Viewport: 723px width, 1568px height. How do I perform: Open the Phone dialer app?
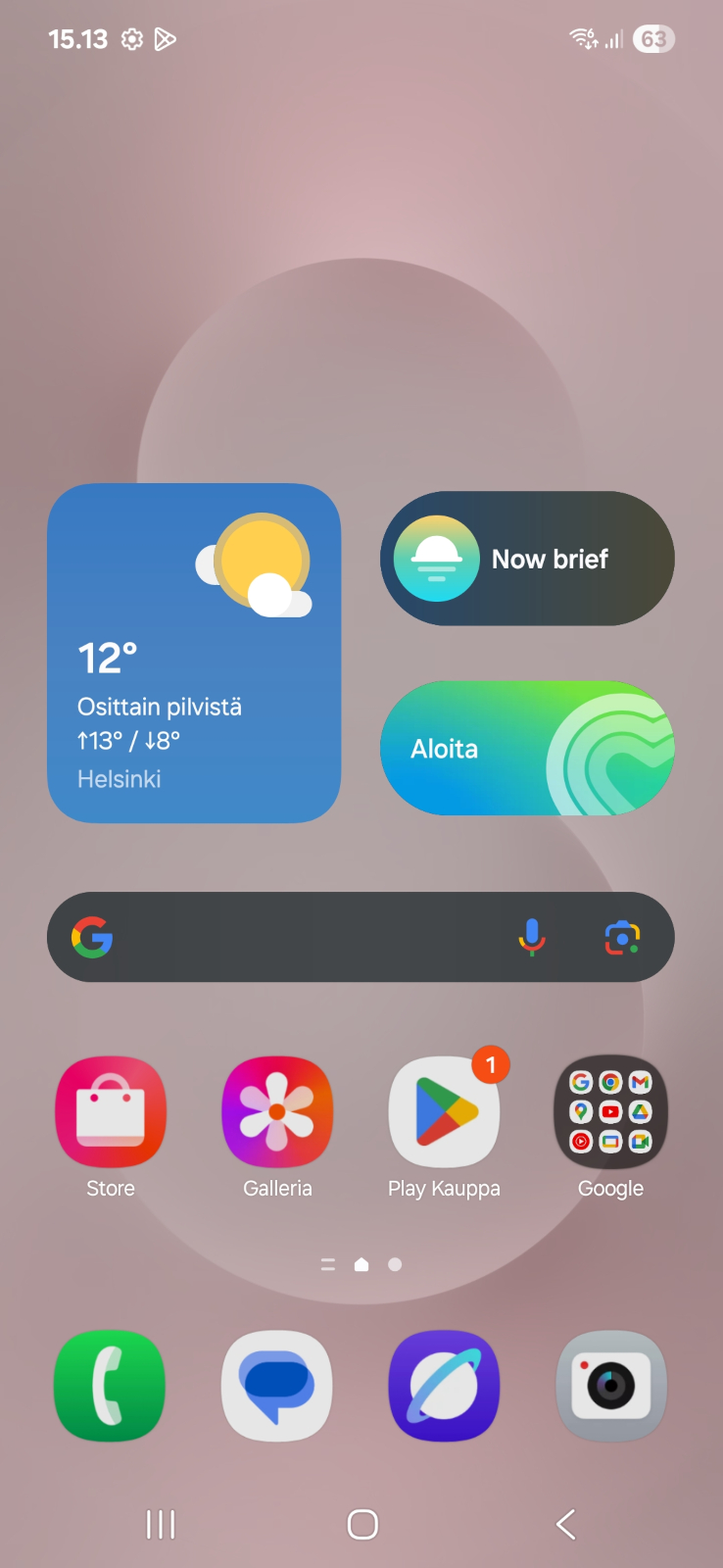click(x=111, y=1386)
